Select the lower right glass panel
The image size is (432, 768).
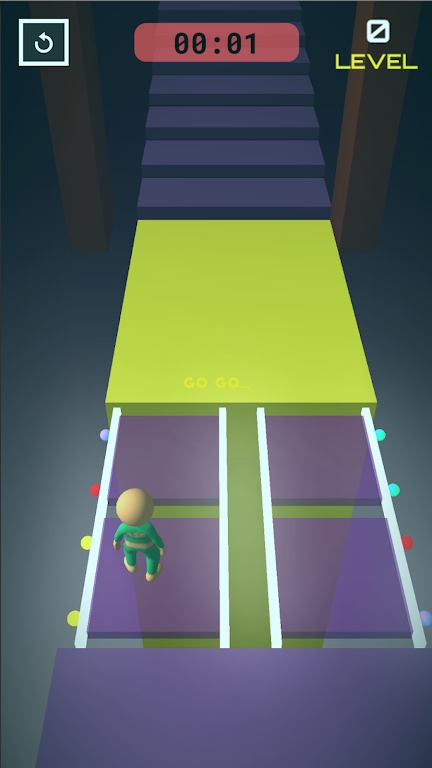pos(343,577)
